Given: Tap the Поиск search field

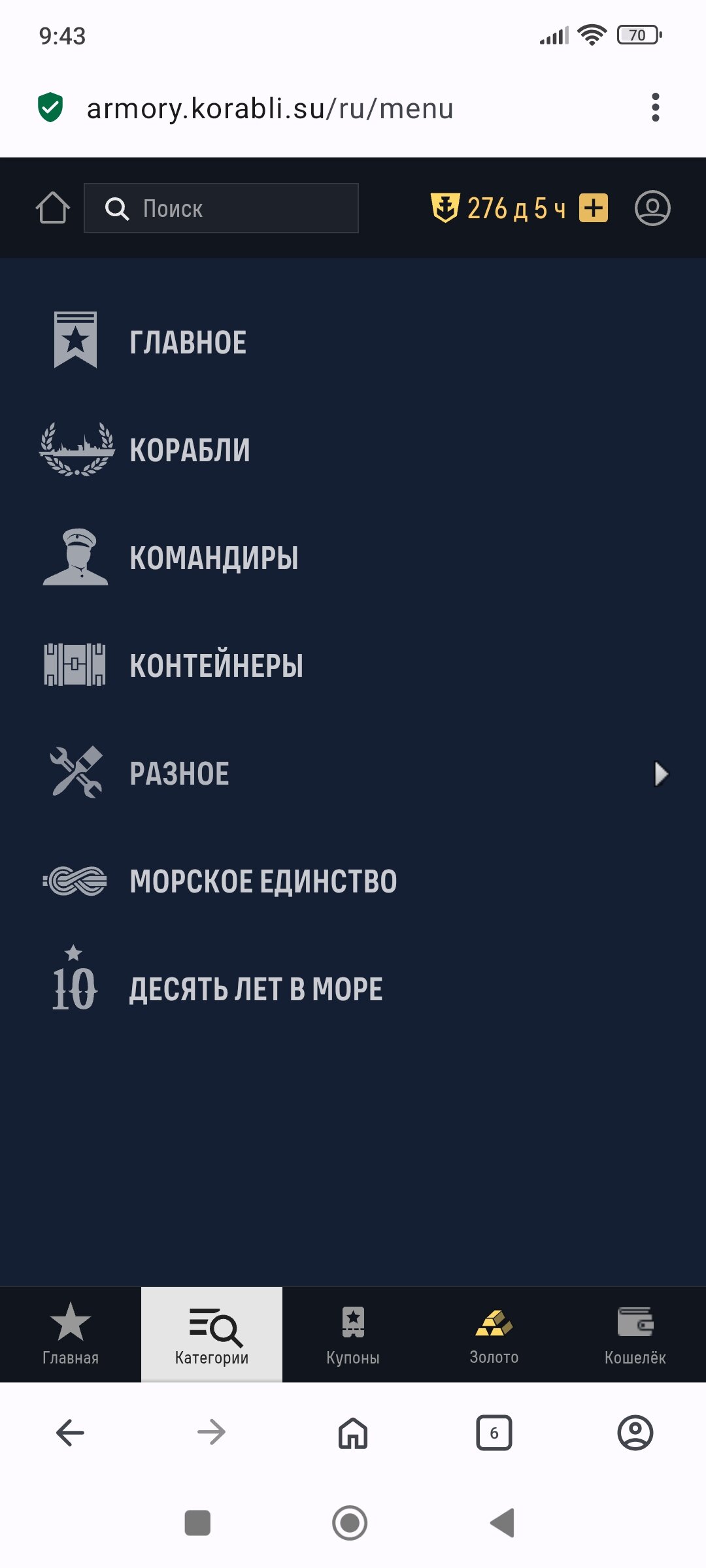Looking at the screenshot, I should pos(221,208).
